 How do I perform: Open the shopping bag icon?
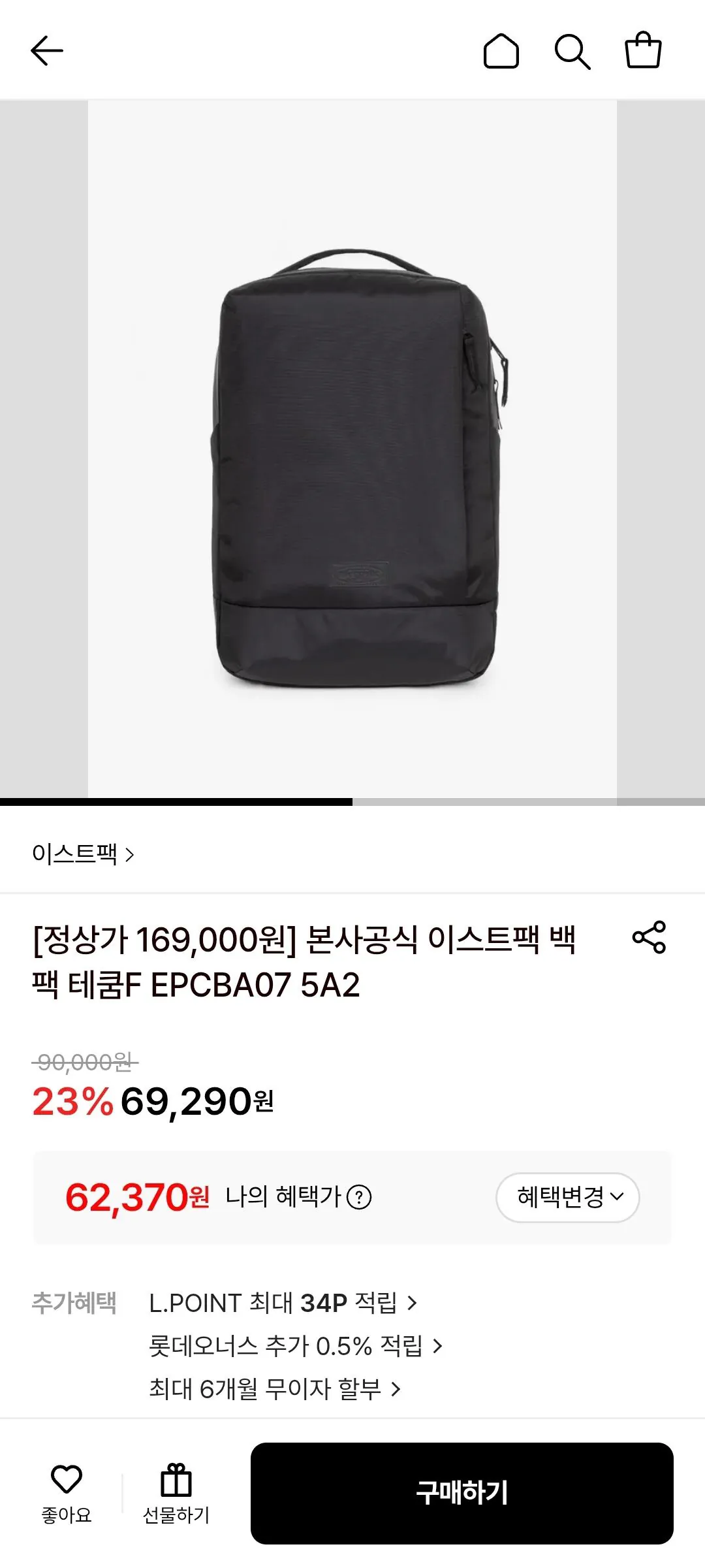tap(645, 51)
